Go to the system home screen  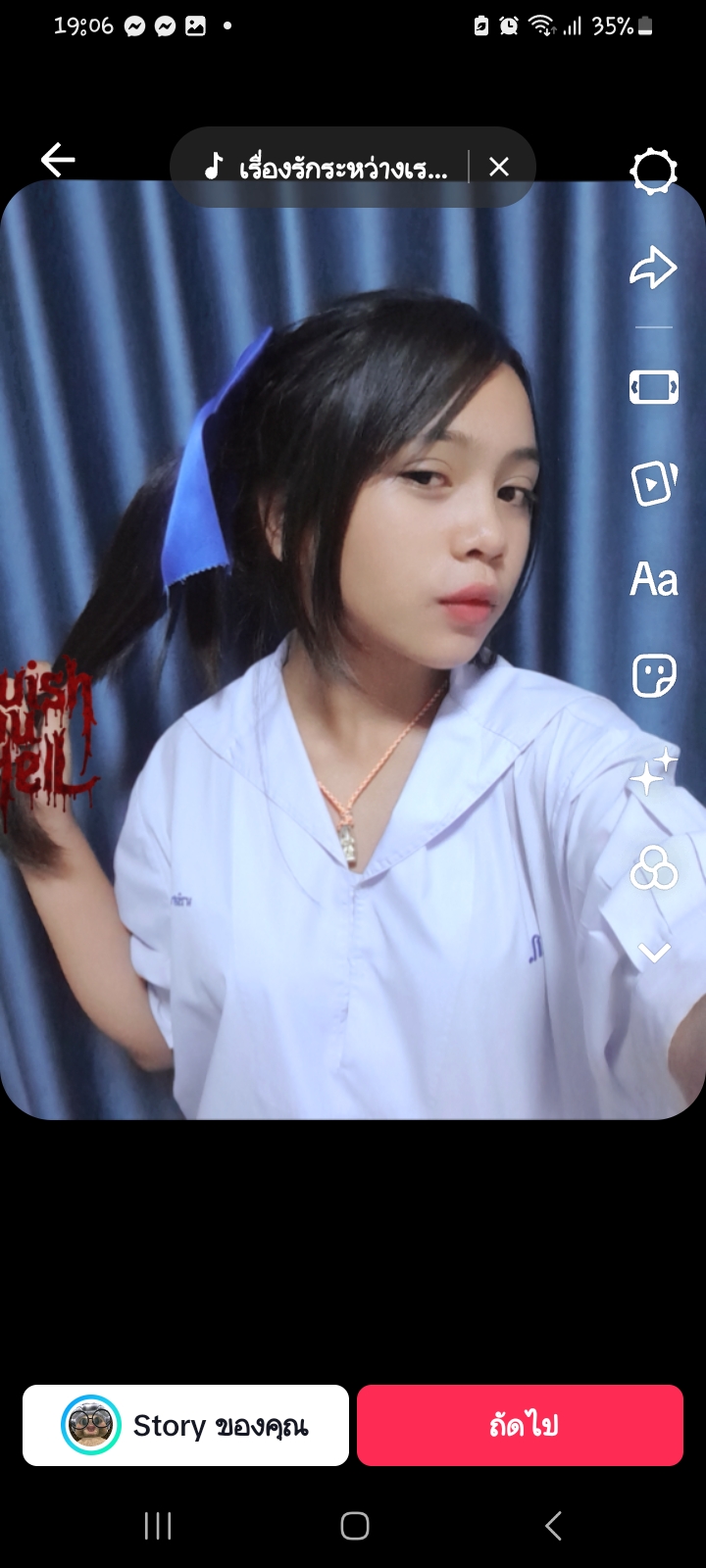[354, 1525]
